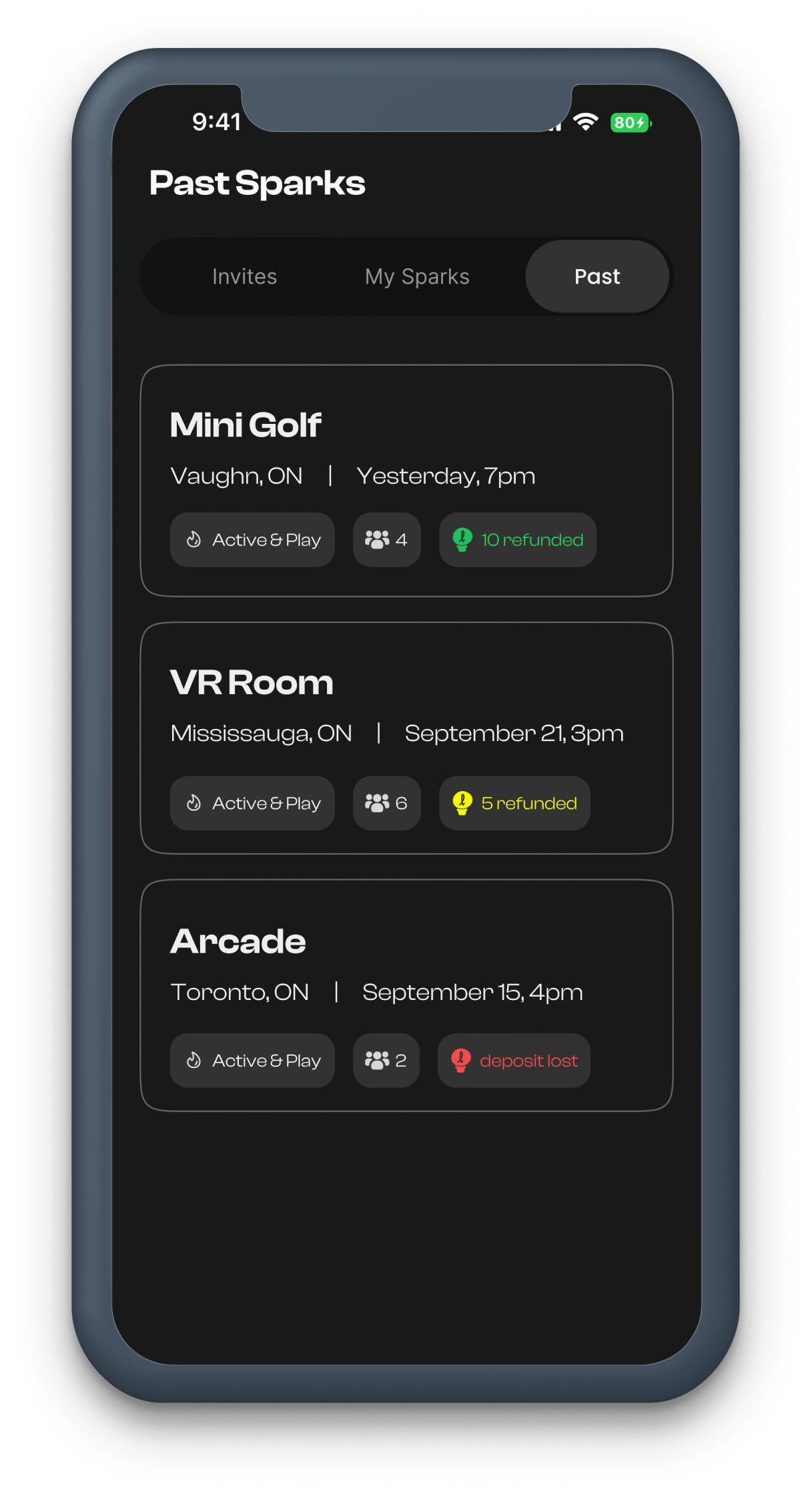Viewport: 812px width, 1498px height.
Task: Toggle Active & Play on the VR Room card
Action: tap(252, 803)
